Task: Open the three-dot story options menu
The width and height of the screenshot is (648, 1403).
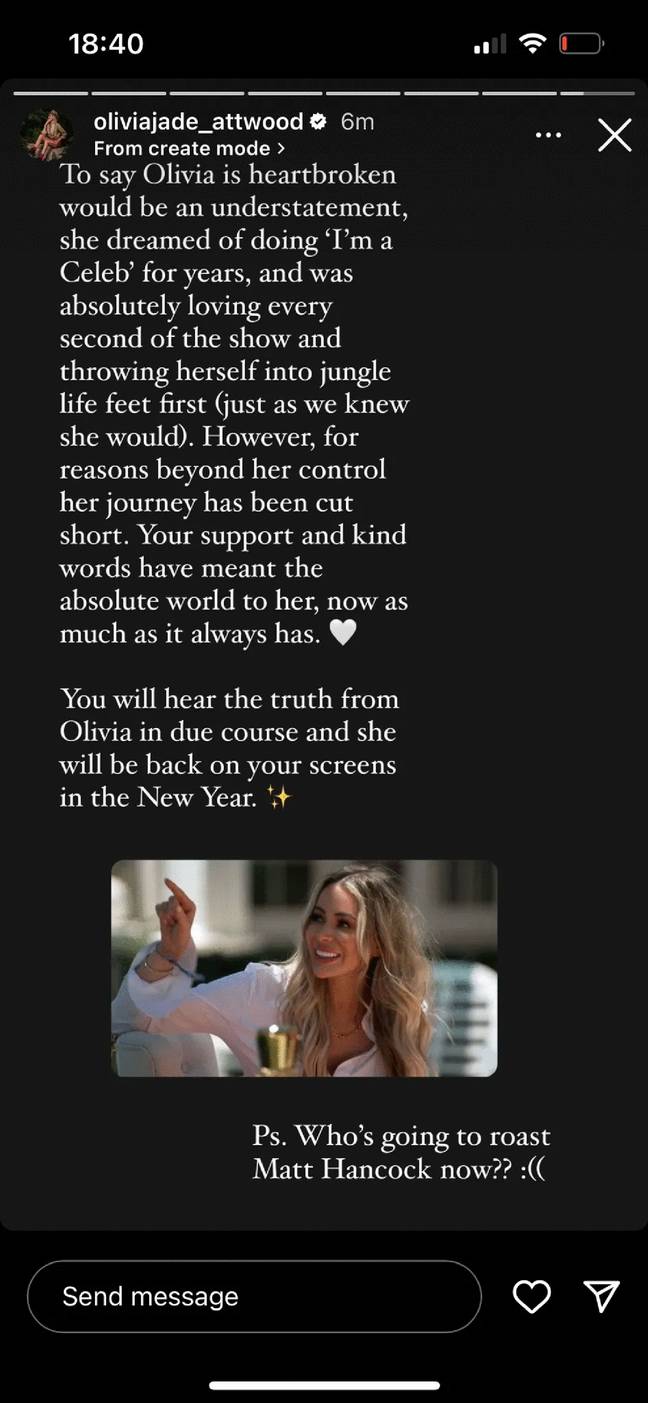Action: tap(548, 135)
